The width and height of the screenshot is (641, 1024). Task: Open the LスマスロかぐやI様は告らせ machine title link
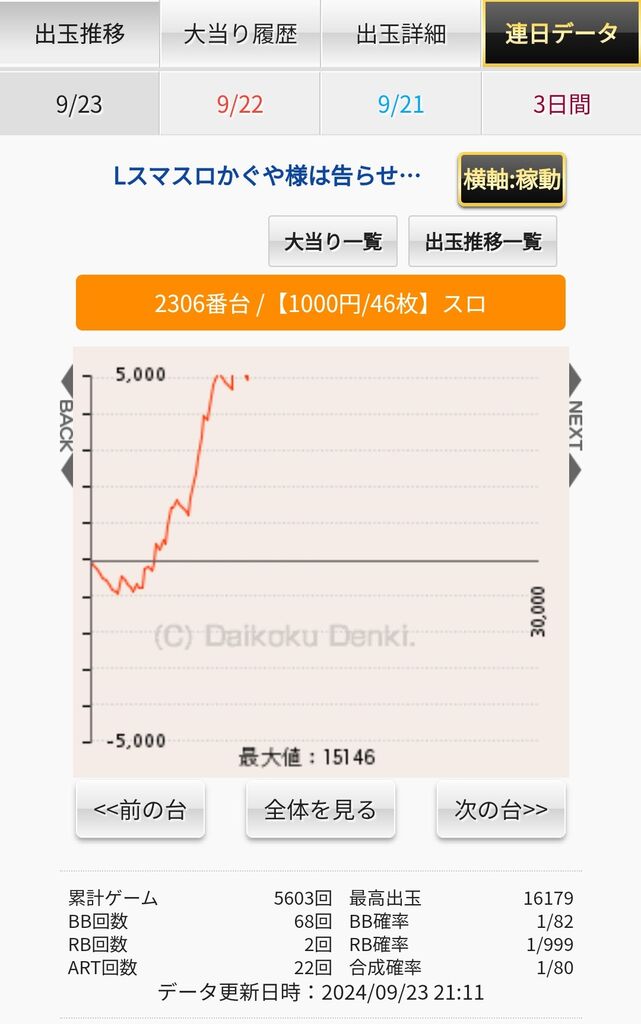pyautogui.click(x=267, y=176)
